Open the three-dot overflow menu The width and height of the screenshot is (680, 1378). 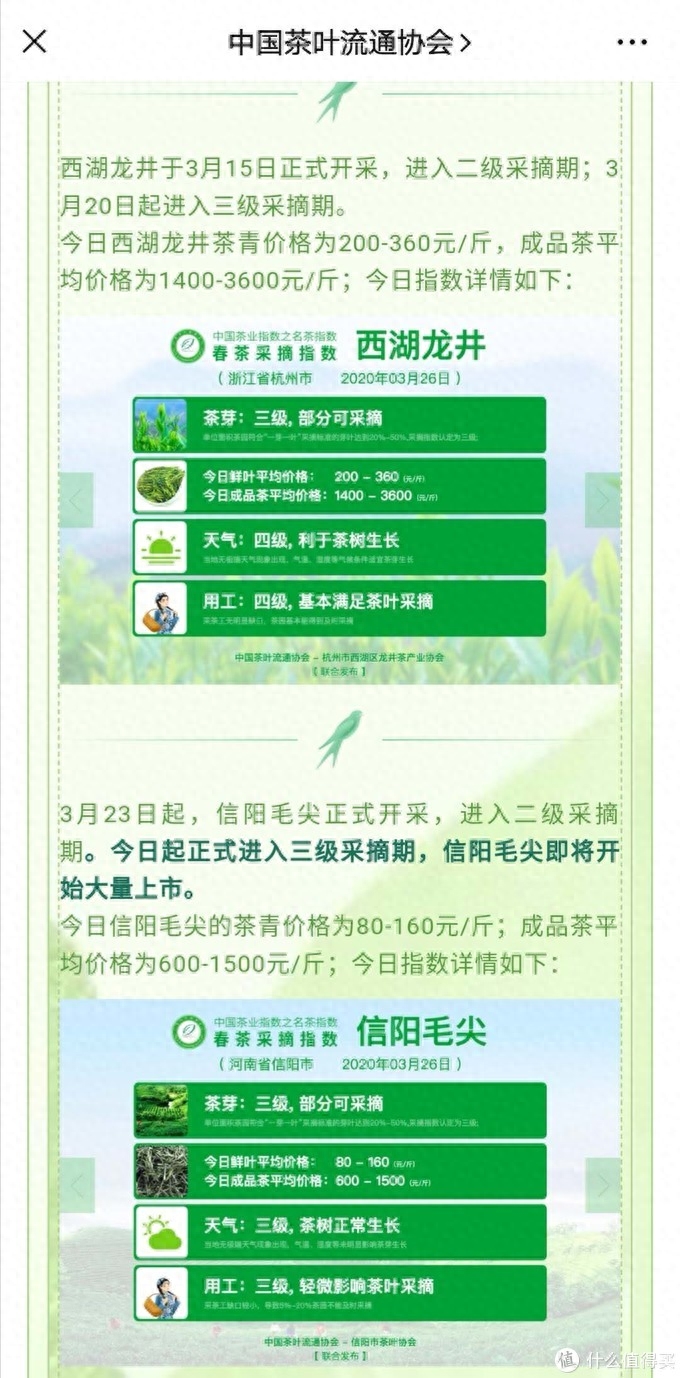[632, 42]
